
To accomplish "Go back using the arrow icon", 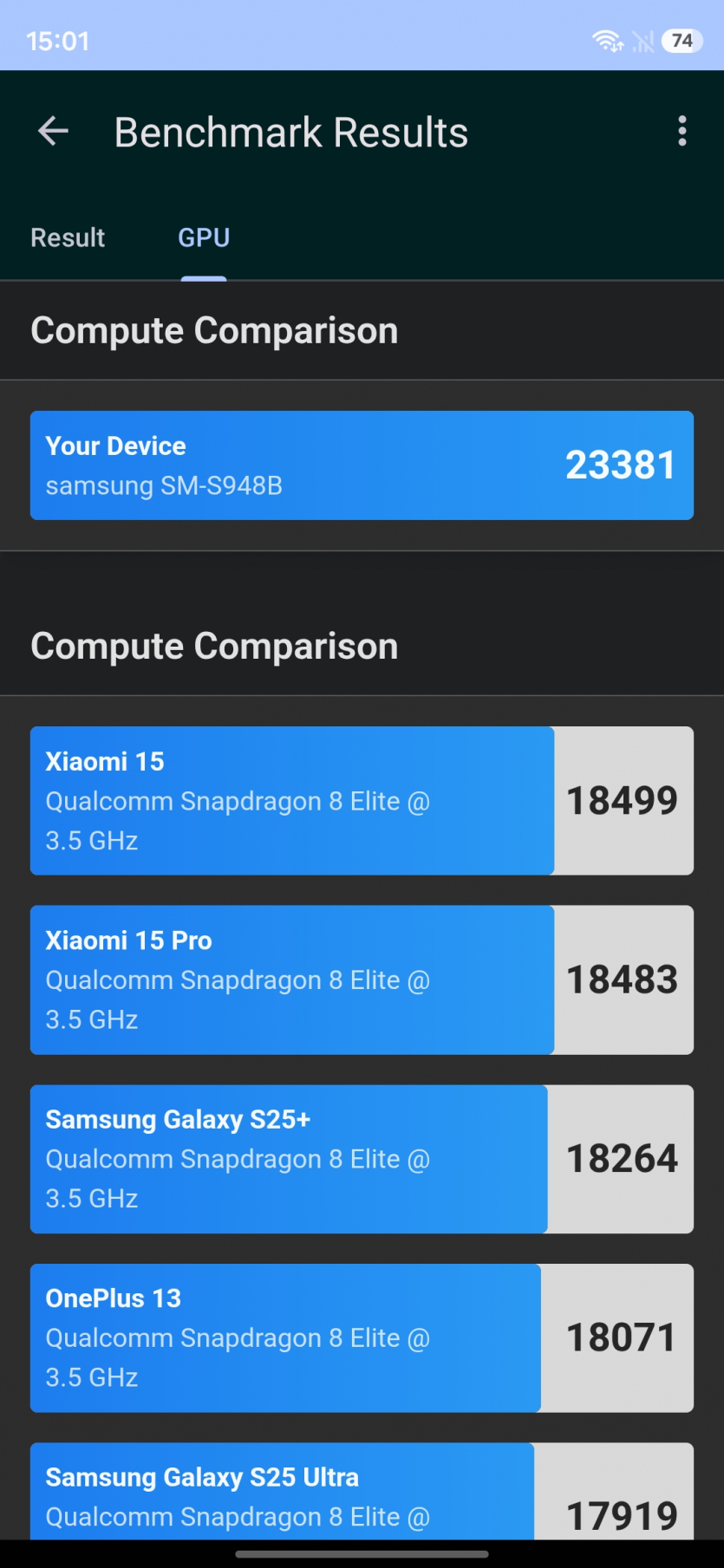I will pos(53,132).
